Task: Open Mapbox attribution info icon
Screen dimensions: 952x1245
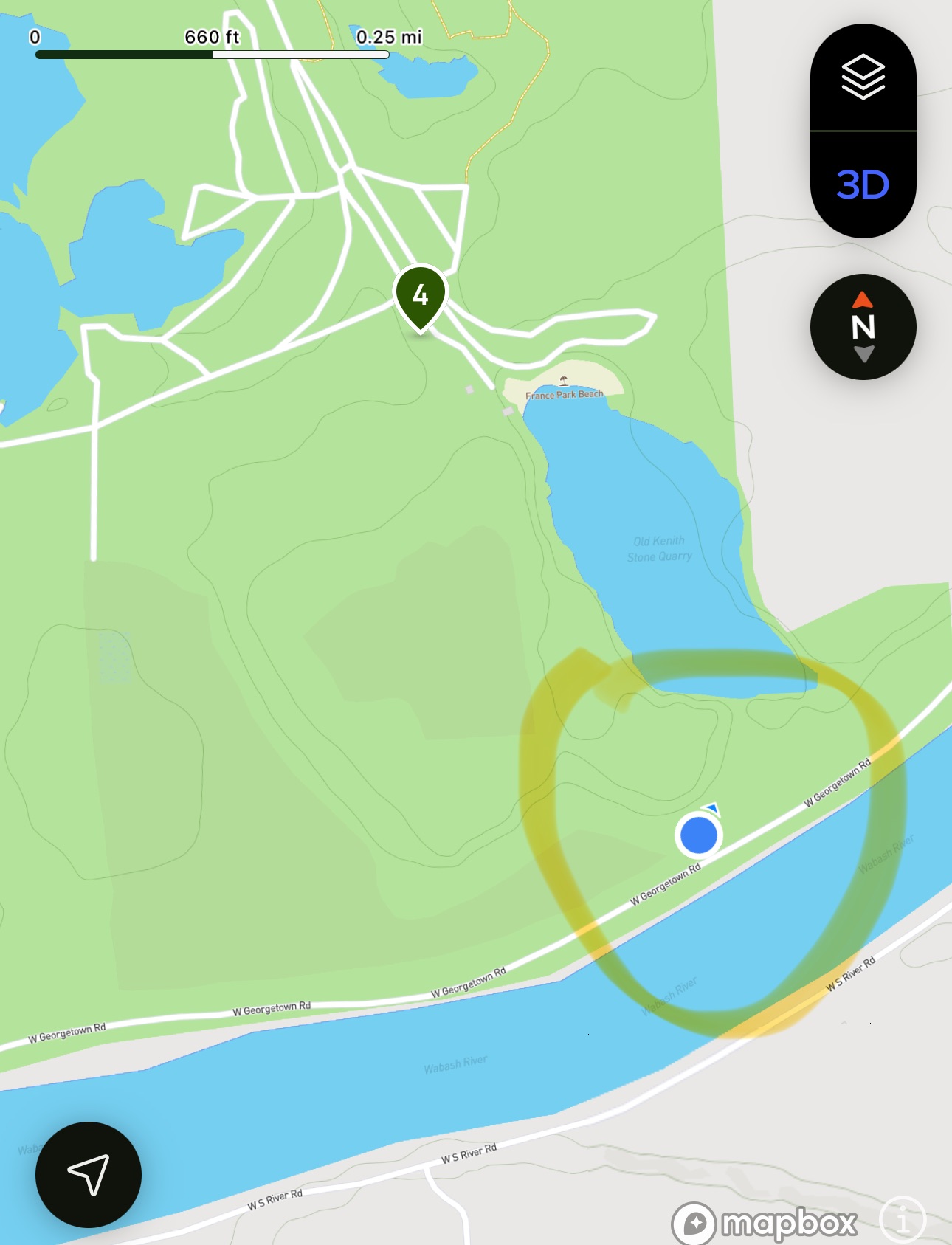Action: point(902,1221)
